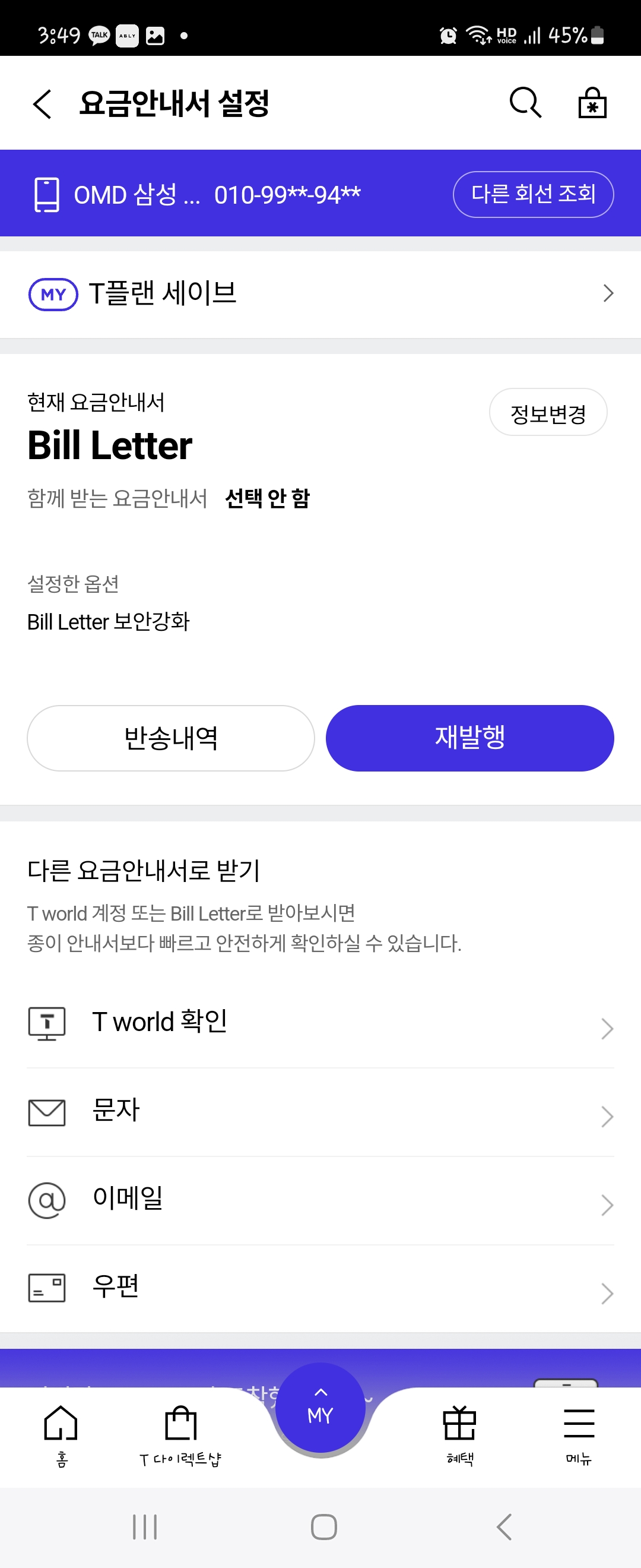Open the search icon
This screenshot has width=641, height=1568.
[525, 102]
